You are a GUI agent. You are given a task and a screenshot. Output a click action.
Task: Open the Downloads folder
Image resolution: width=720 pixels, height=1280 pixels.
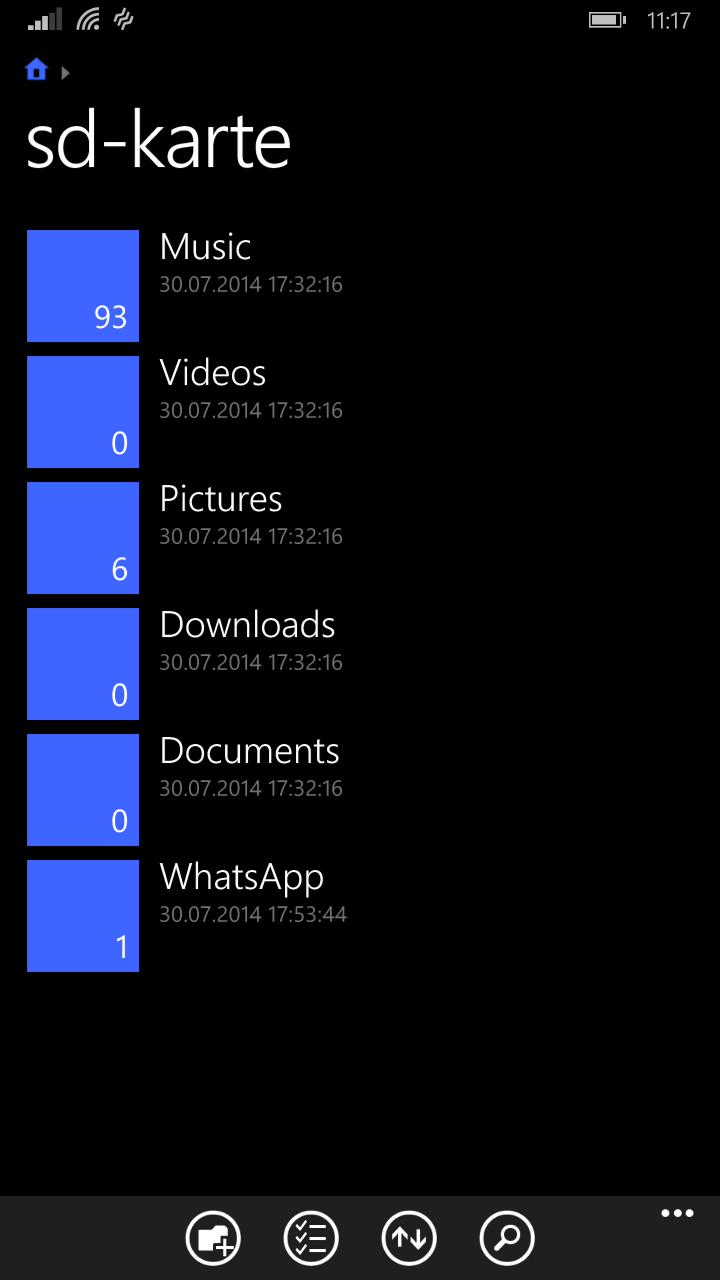coord(360,664)
